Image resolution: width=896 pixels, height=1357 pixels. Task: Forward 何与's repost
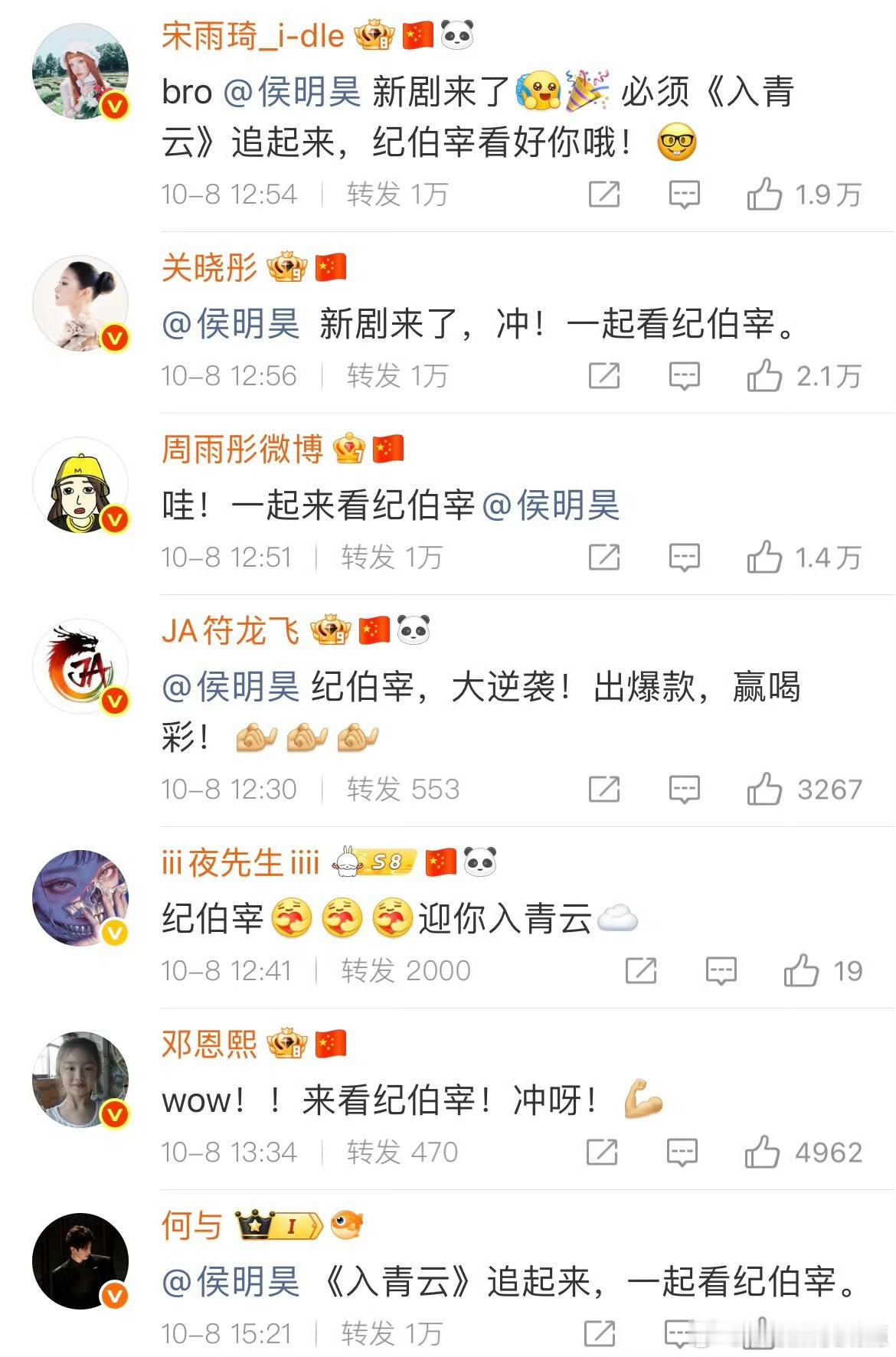point(599,1334)
